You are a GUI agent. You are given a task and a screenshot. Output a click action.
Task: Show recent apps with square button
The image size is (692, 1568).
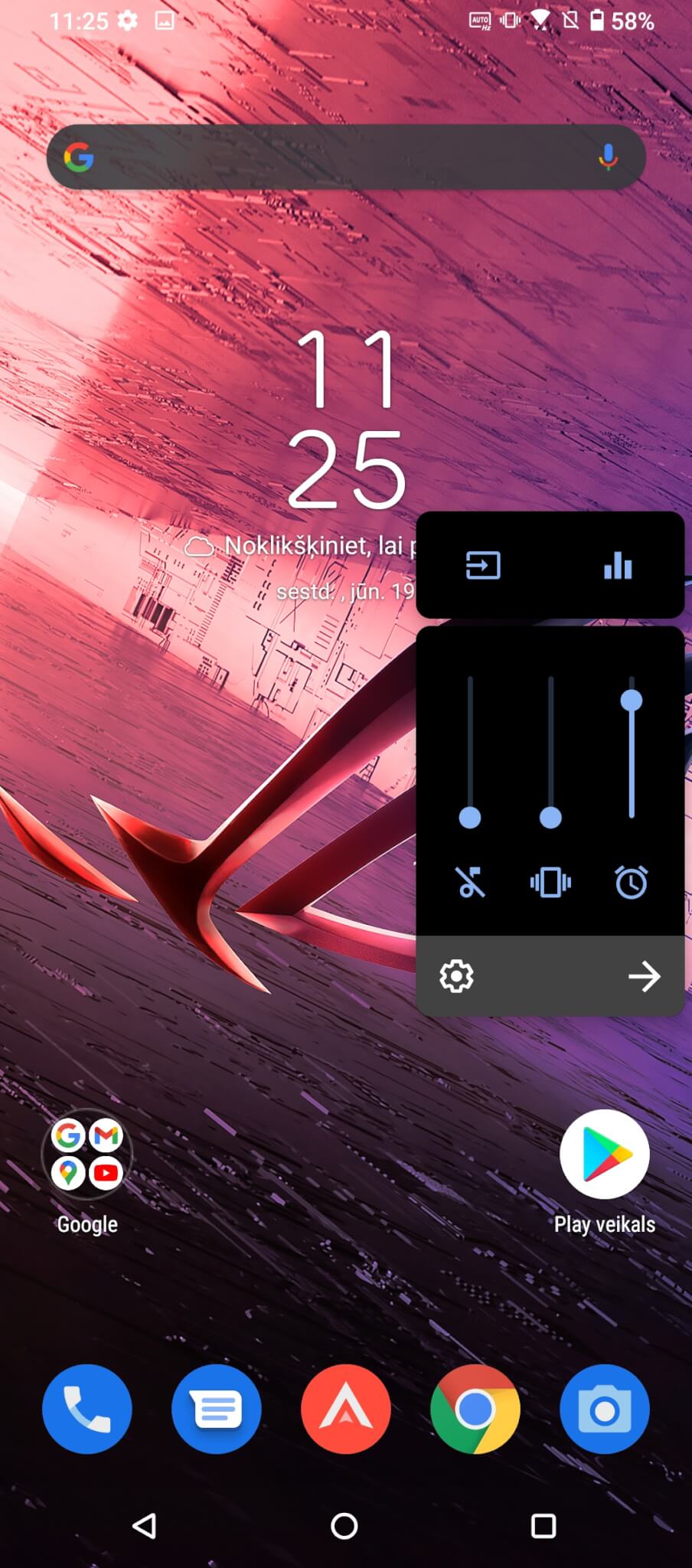pos(543,1526)
